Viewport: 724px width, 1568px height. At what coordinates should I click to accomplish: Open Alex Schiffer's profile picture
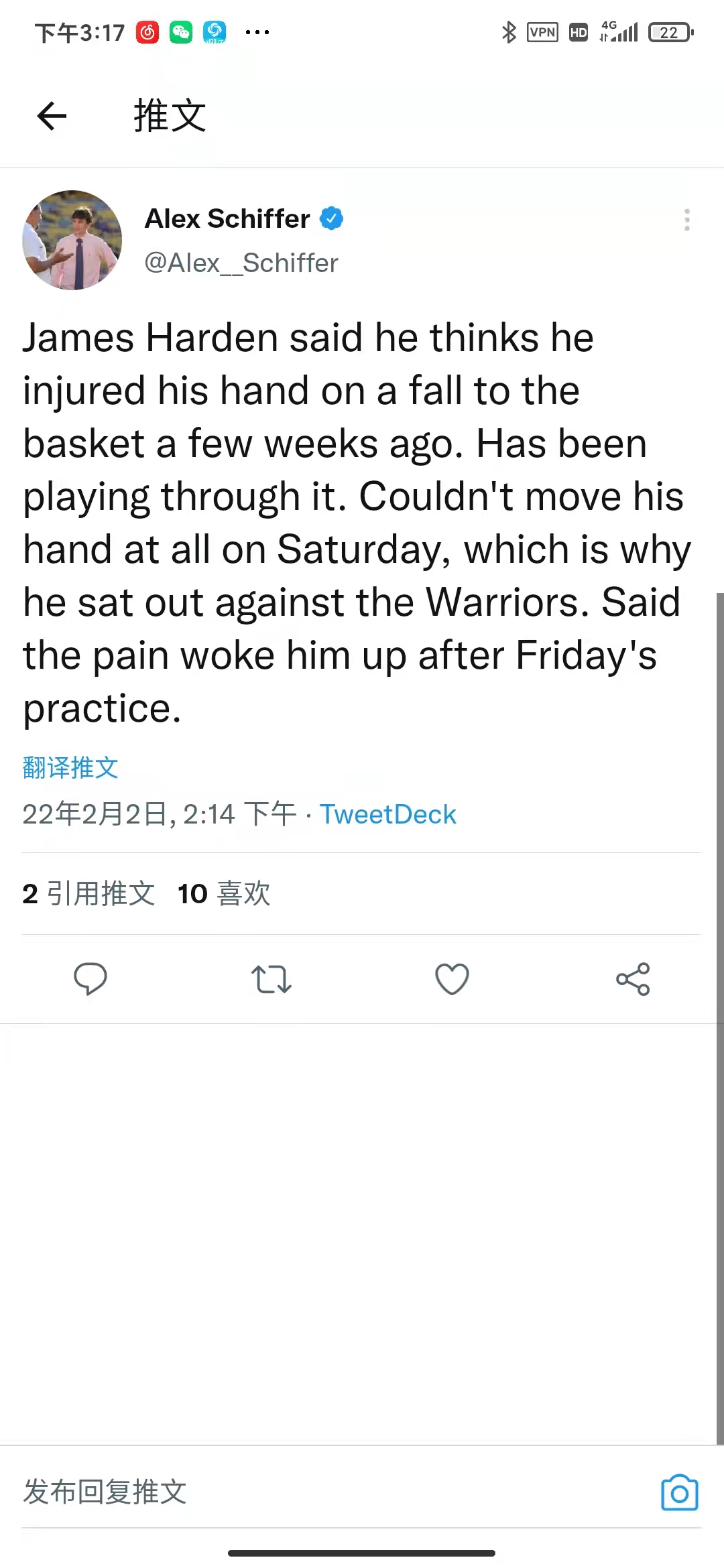(x=72, y=240)
